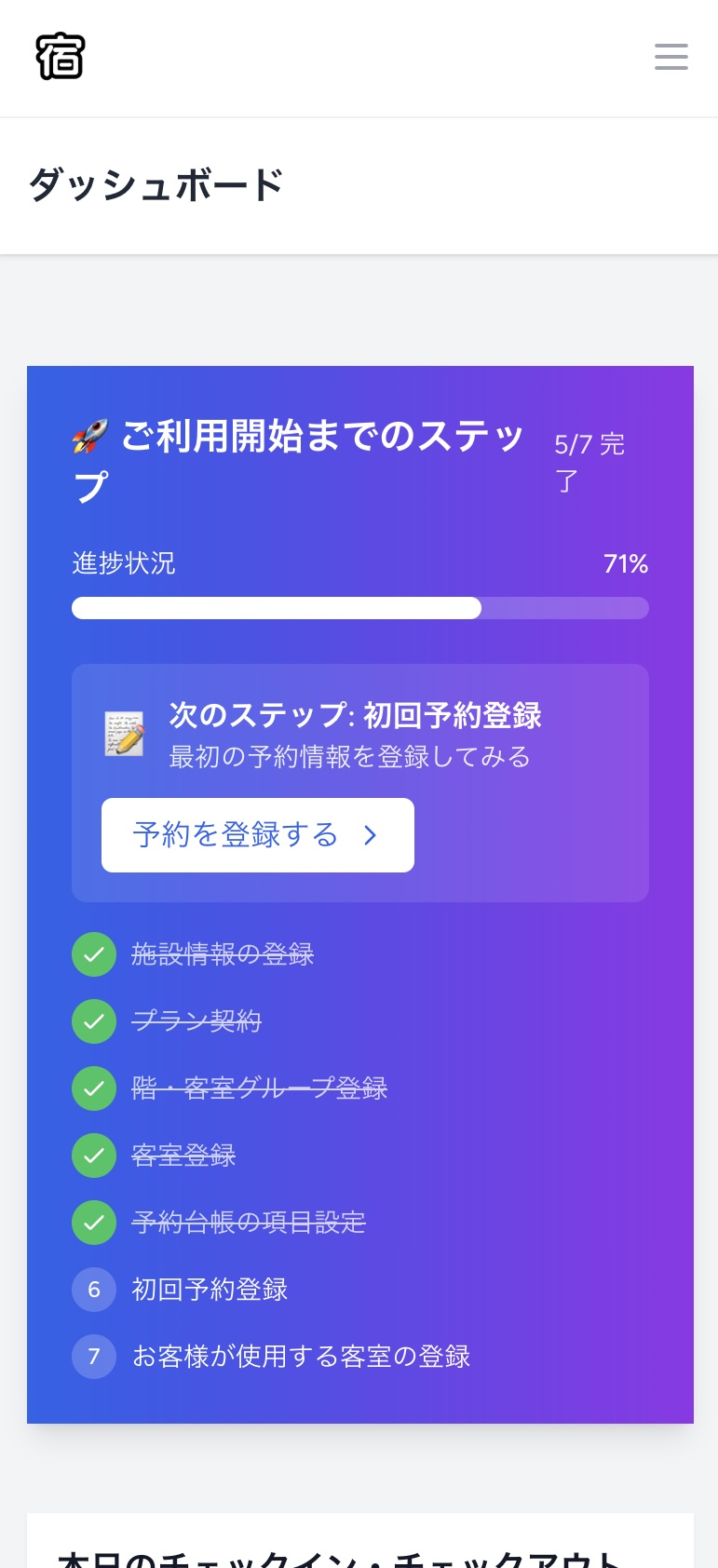Click the checkmark icon for 階・客室グループ登録
Viewport: 718px width, 1568px height.
pyautogui.click(x=94, y=1088)
